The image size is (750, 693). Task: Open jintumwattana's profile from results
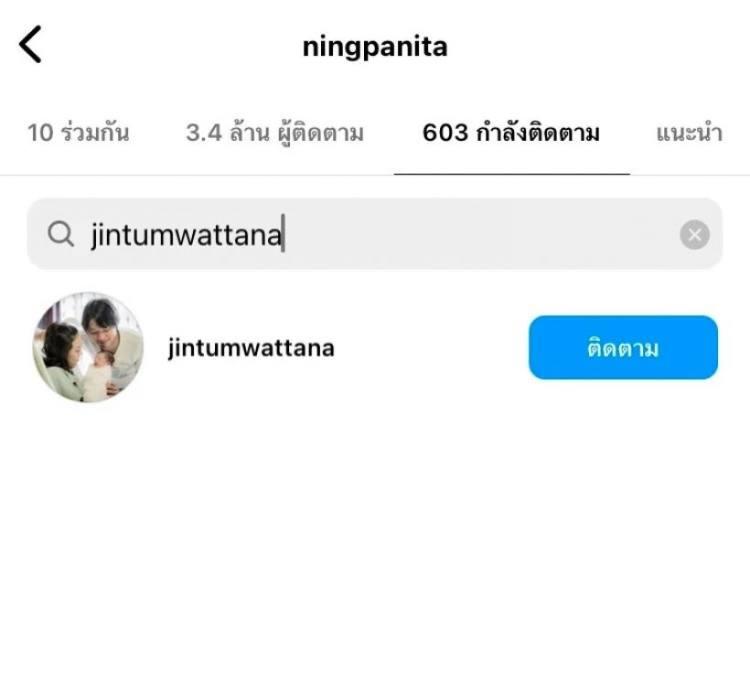250,348
